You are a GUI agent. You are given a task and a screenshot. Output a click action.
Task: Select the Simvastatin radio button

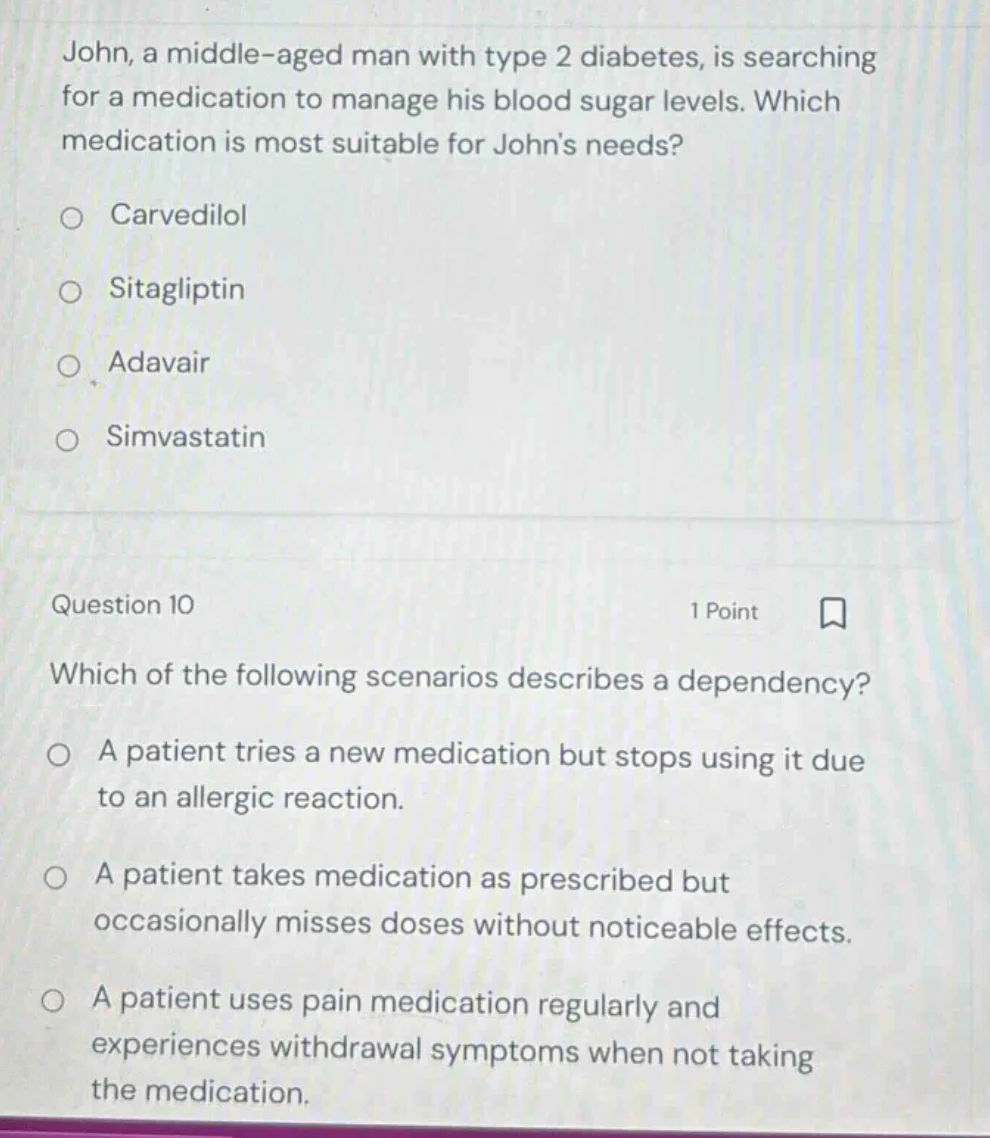[69, 438]
